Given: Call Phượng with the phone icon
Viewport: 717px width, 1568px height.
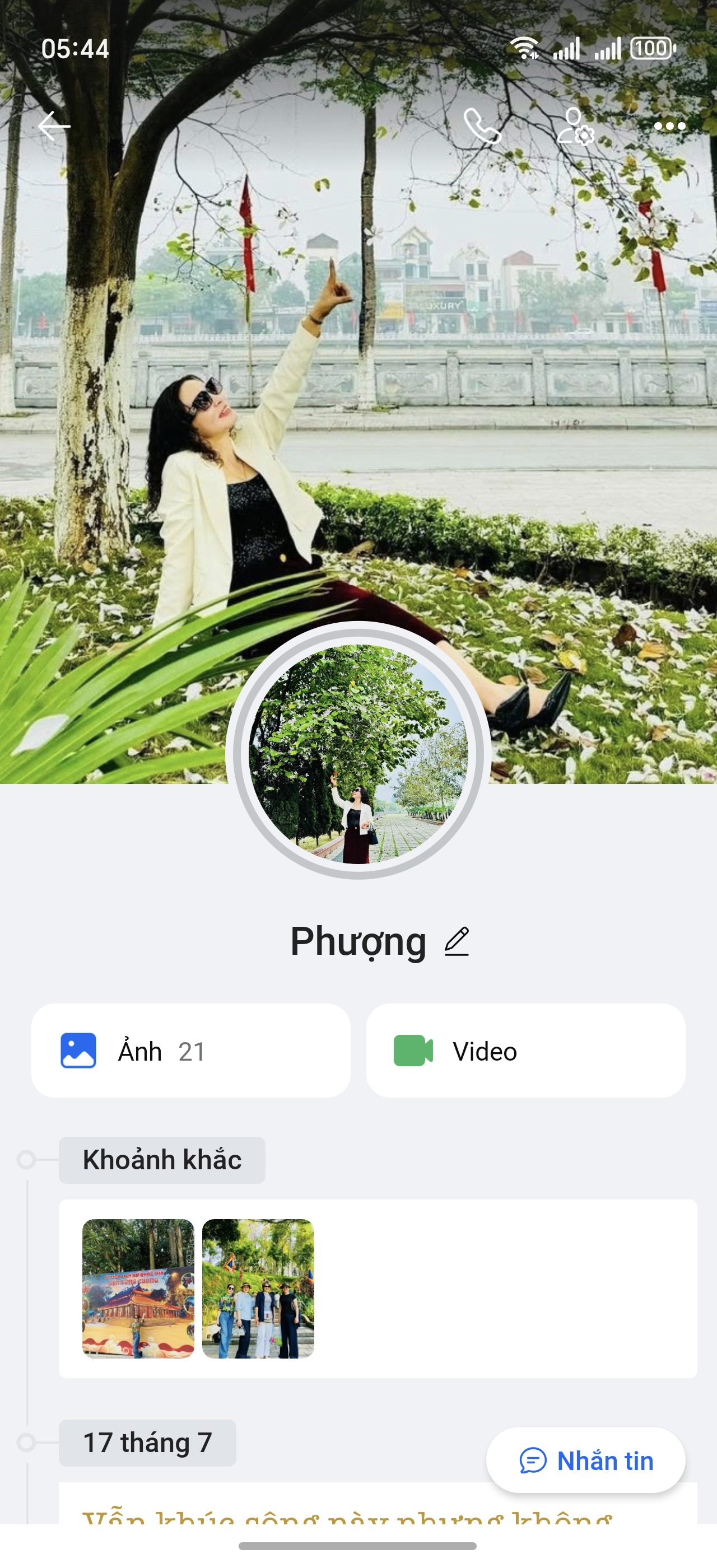Looking at the screenshot, I should pyautogui.click(x=482, y=126).
